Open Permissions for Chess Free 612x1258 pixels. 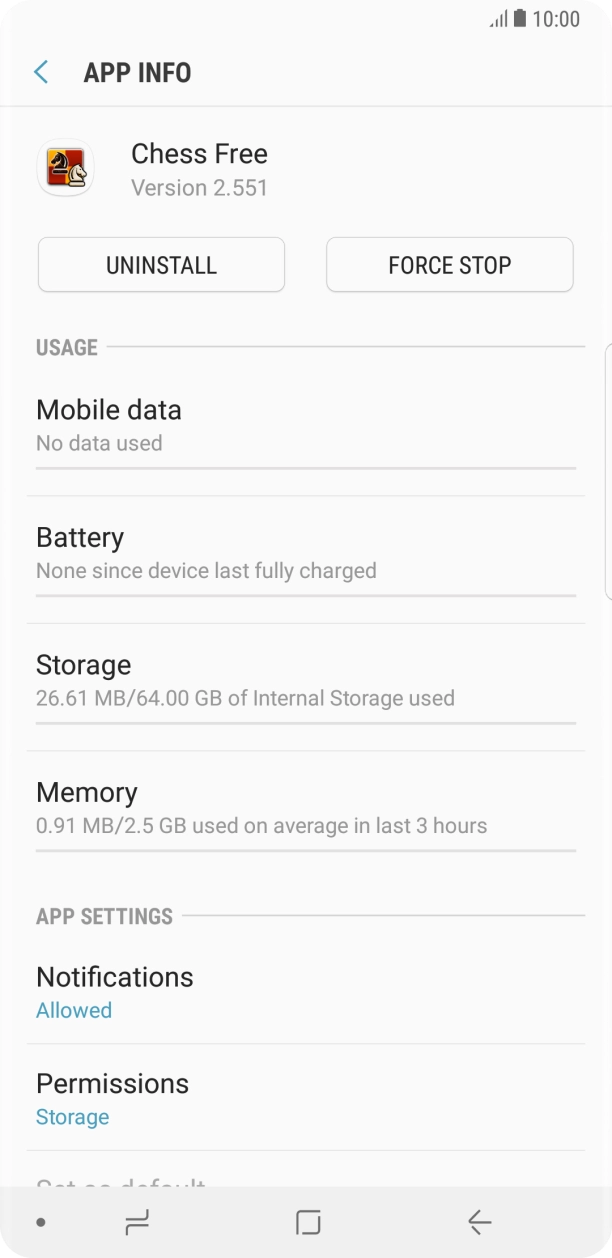point(305,1098)
